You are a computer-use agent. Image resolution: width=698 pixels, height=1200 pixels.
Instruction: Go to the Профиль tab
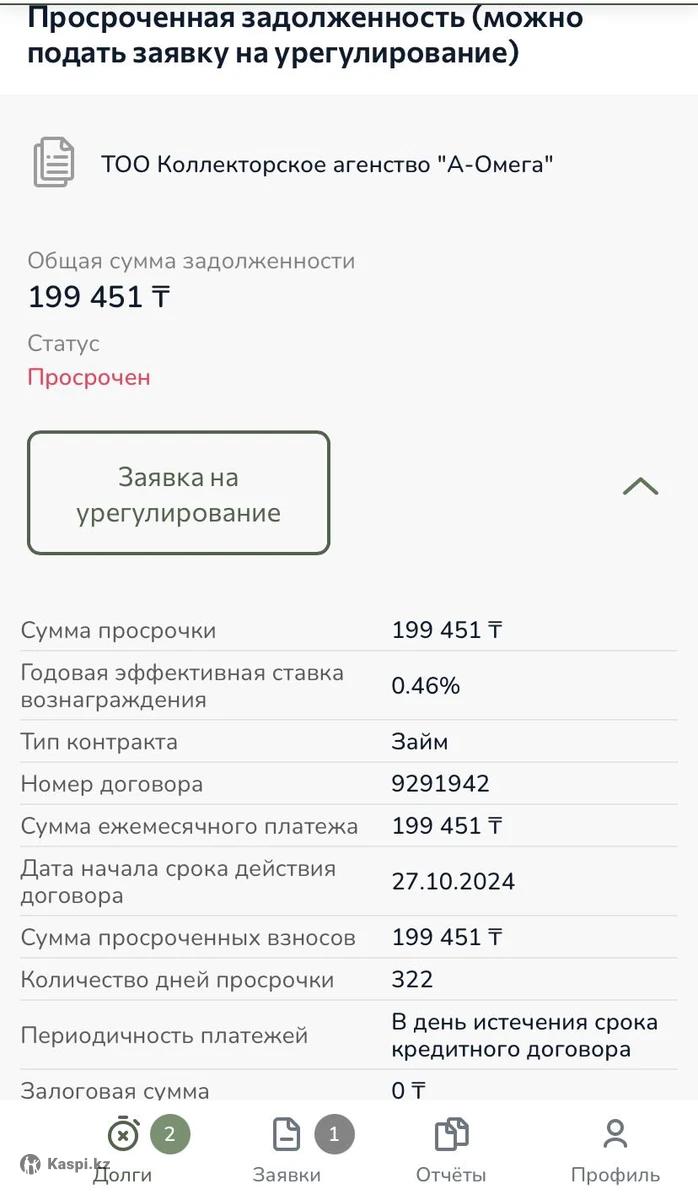click(615, 1150)
